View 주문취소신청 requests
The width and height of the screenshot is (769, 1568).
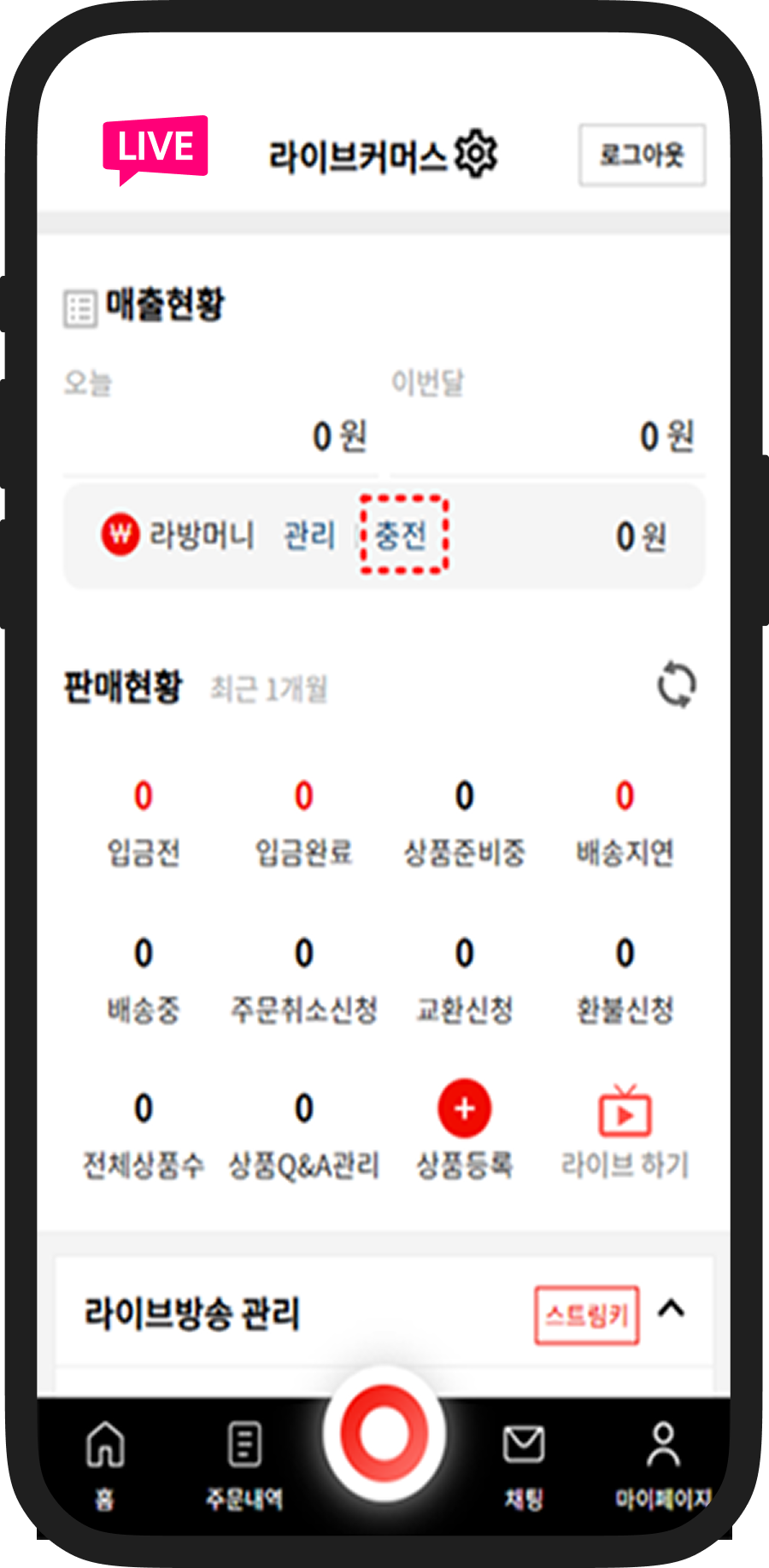[304, 980]
